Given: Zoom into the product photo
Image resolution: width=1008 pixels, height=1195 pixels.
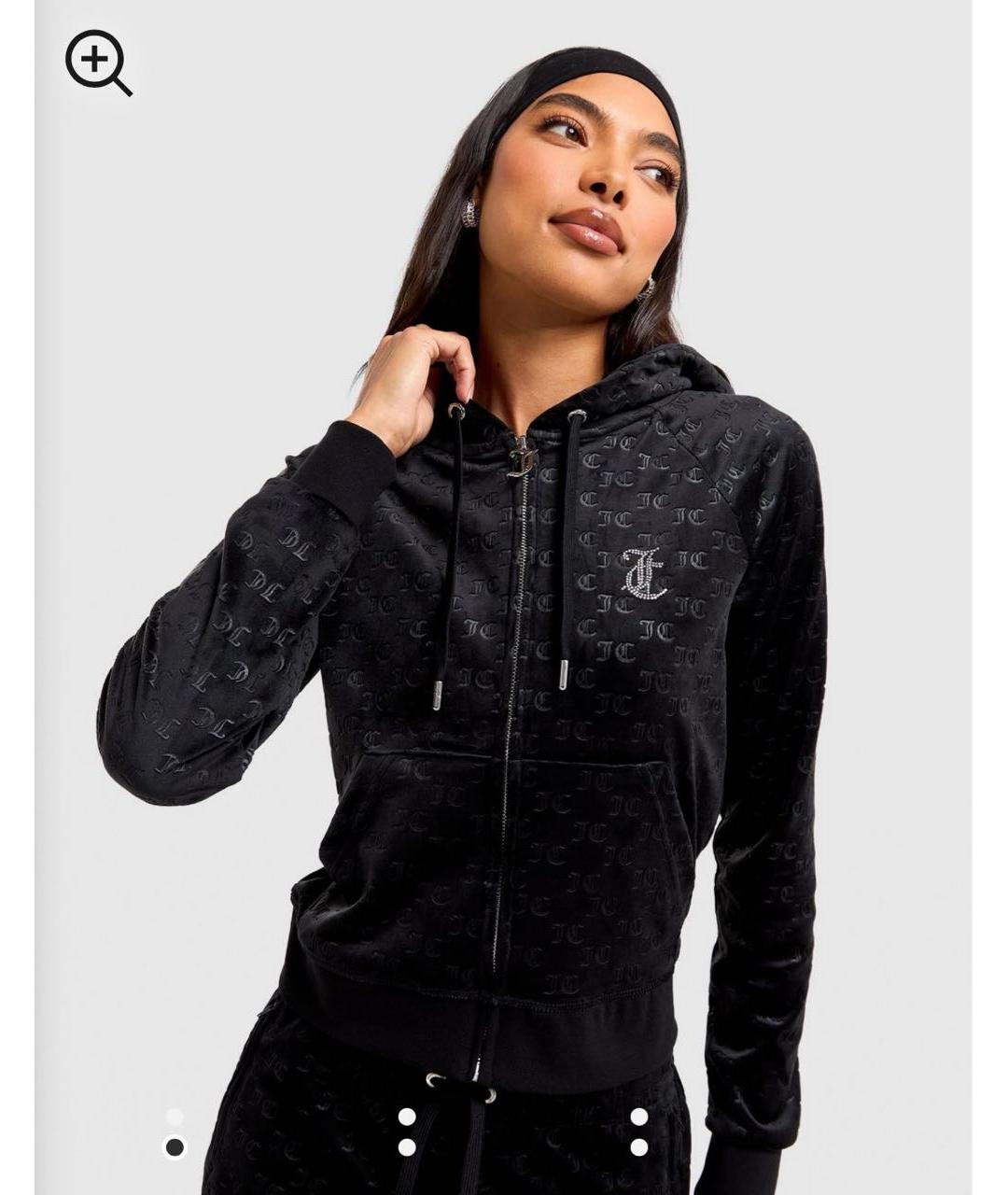Looking at the screenshot, I should [x=97, y=62].
